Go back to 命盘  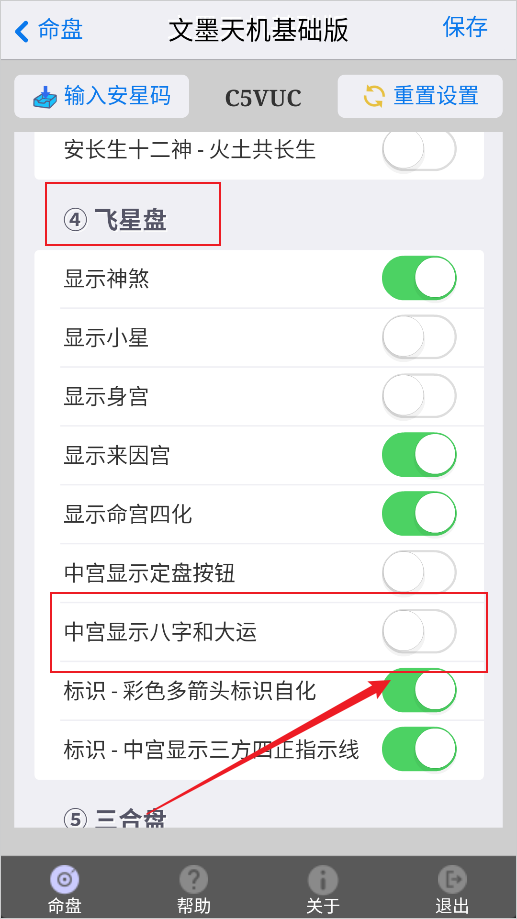pyautogui.click(x=49, y=30)
